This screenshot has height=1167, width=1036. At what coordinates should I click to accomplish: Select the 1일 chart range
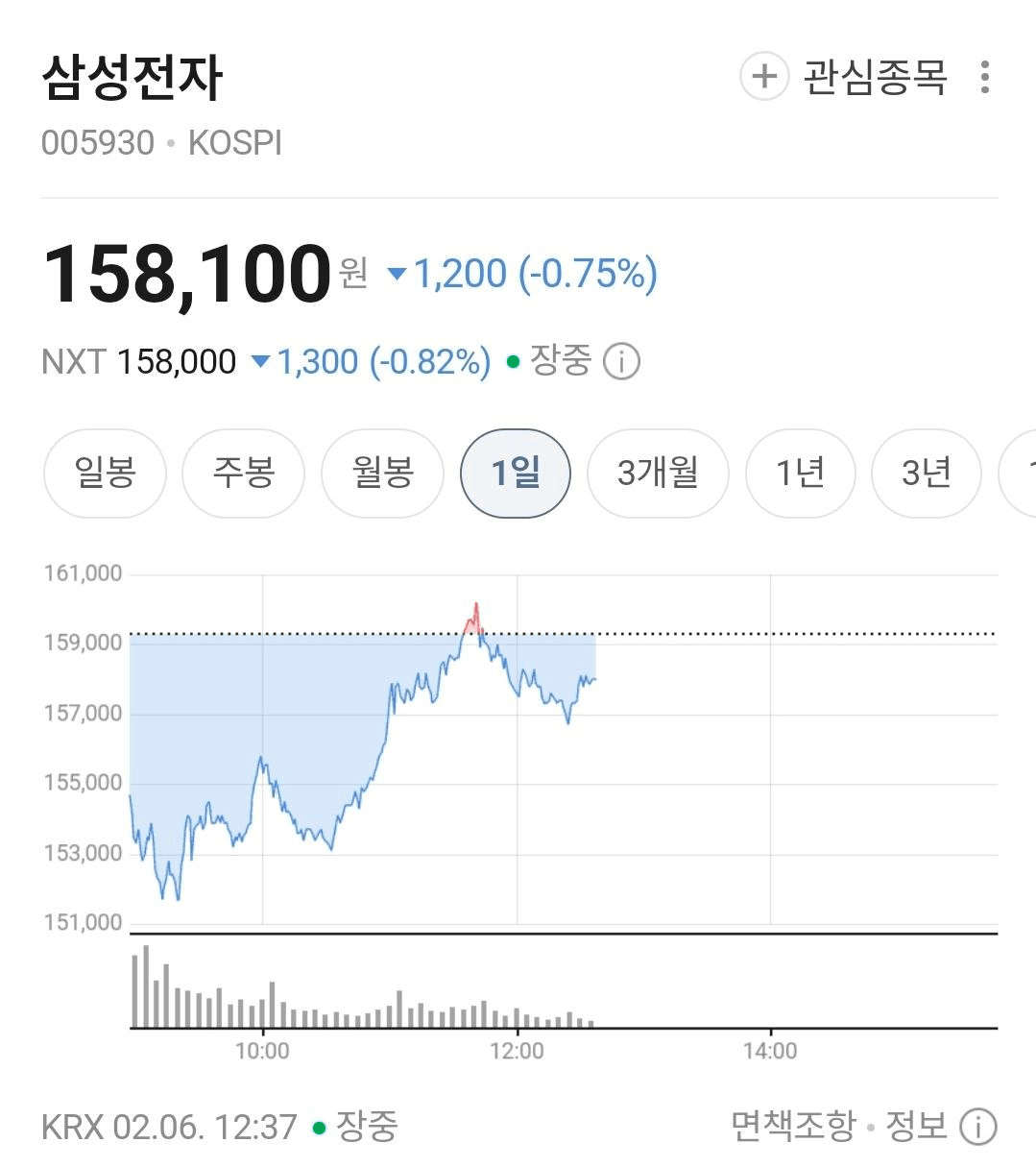coord(516,473)
